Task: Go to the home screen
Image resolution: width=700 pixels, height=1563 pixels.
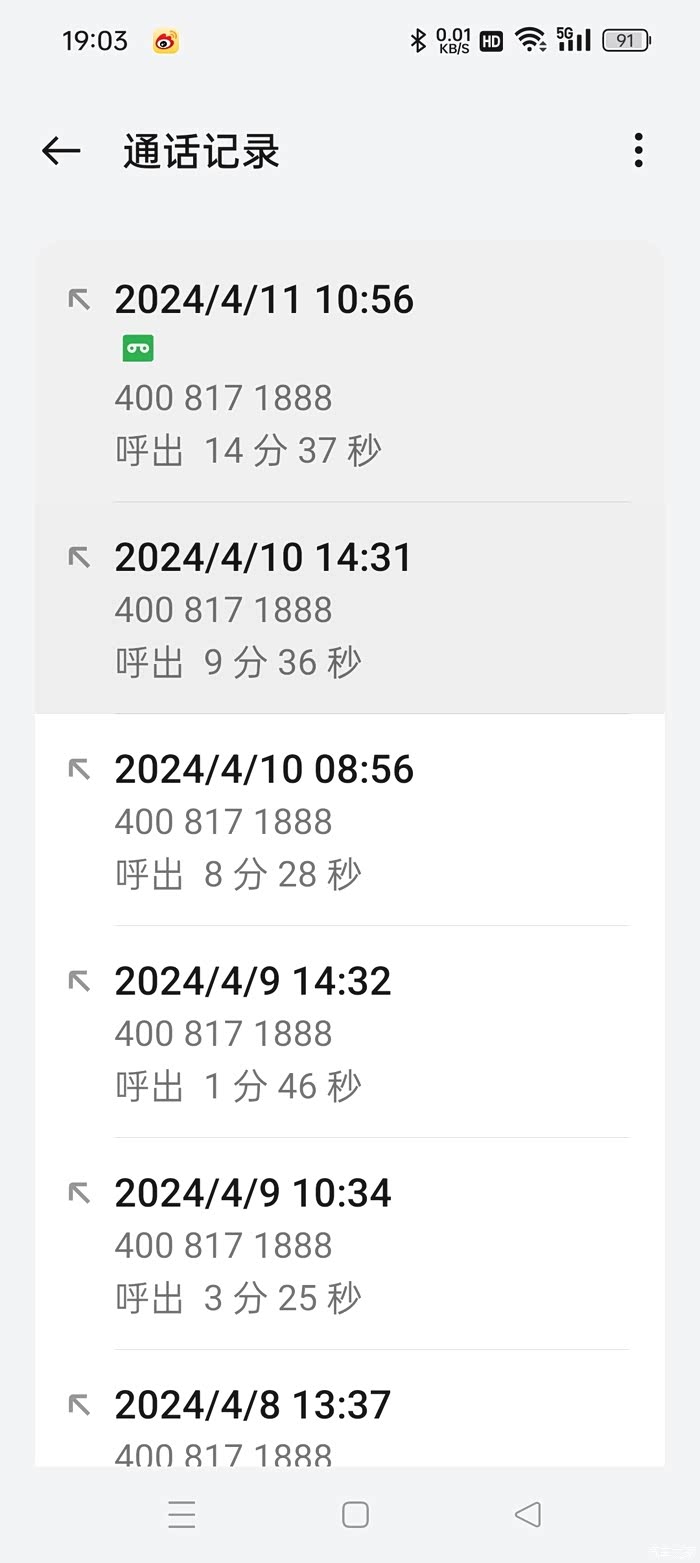Action: pos(355,1515)
